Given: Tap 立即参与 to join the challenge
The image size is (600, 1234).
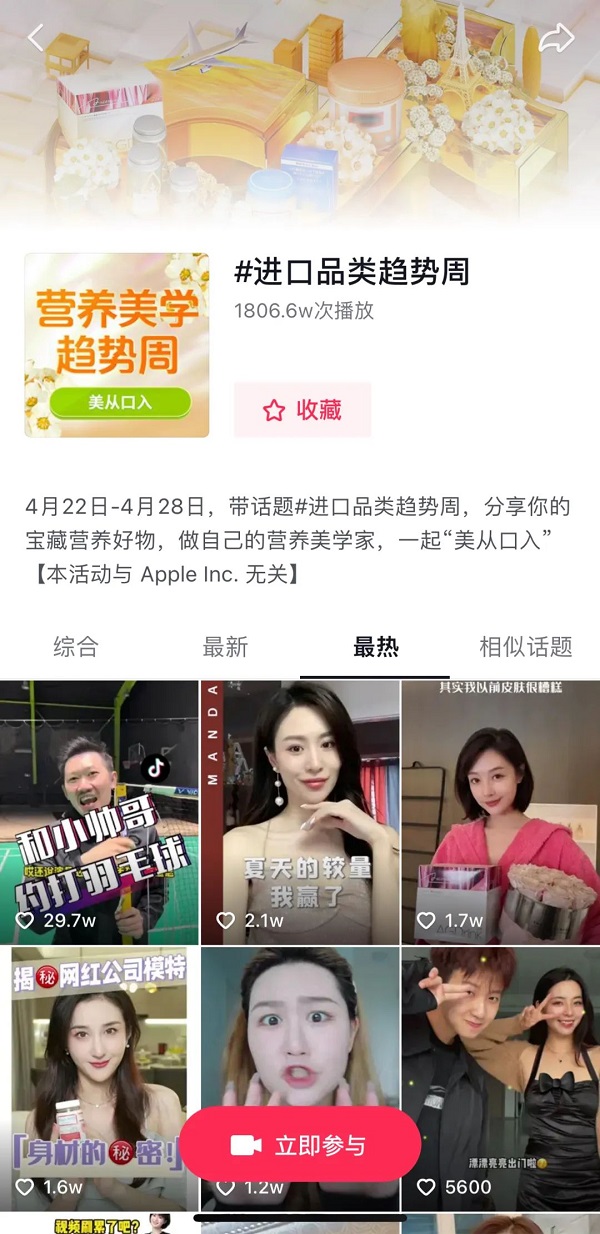Looking at the screenshot, I should coord(300,1145).
